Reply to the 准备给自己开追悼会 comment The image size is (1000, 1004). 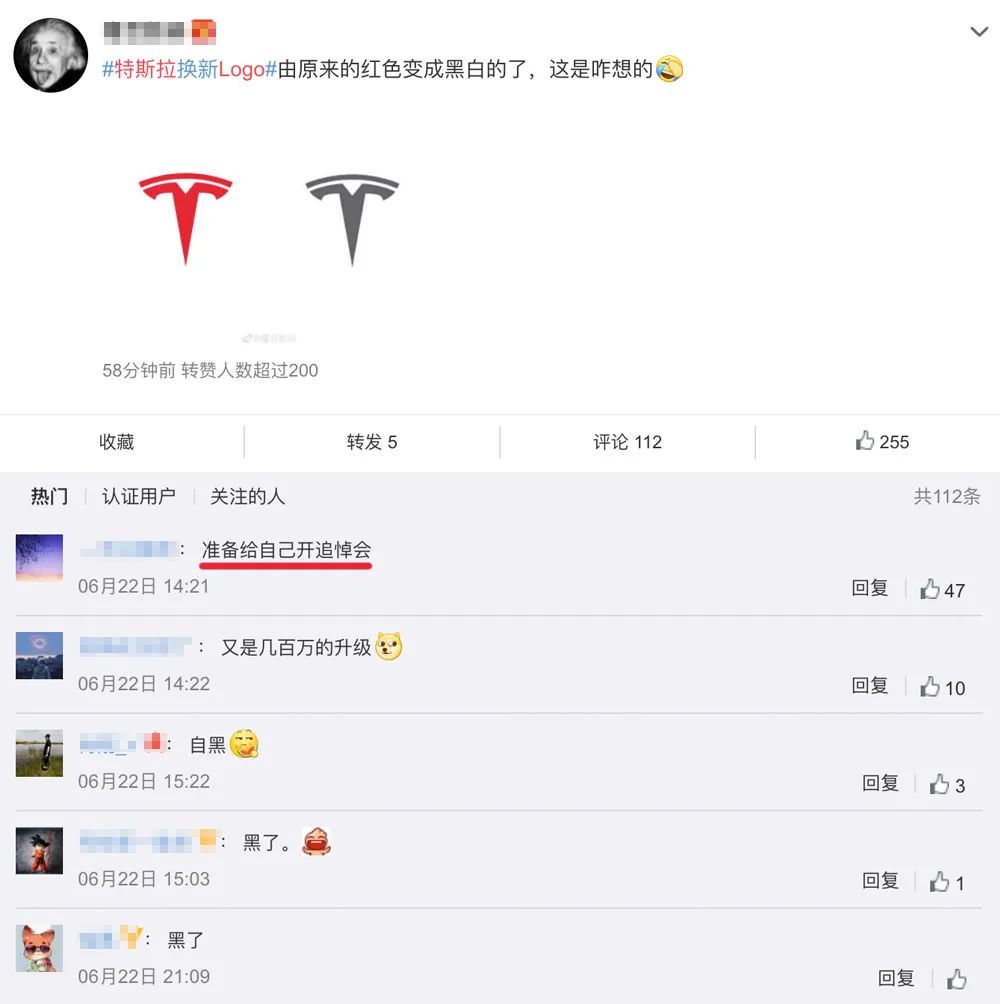pos(869,588)
